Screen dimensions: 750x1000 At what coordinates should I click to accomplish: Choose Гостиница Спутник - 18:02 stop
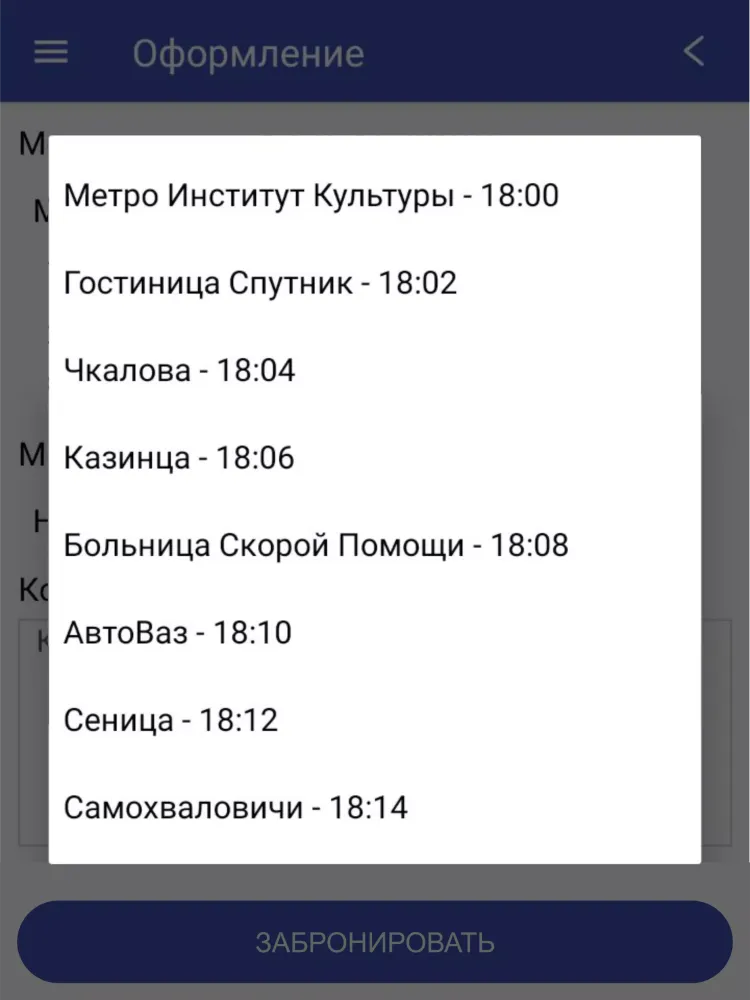[x=260, y=283]
